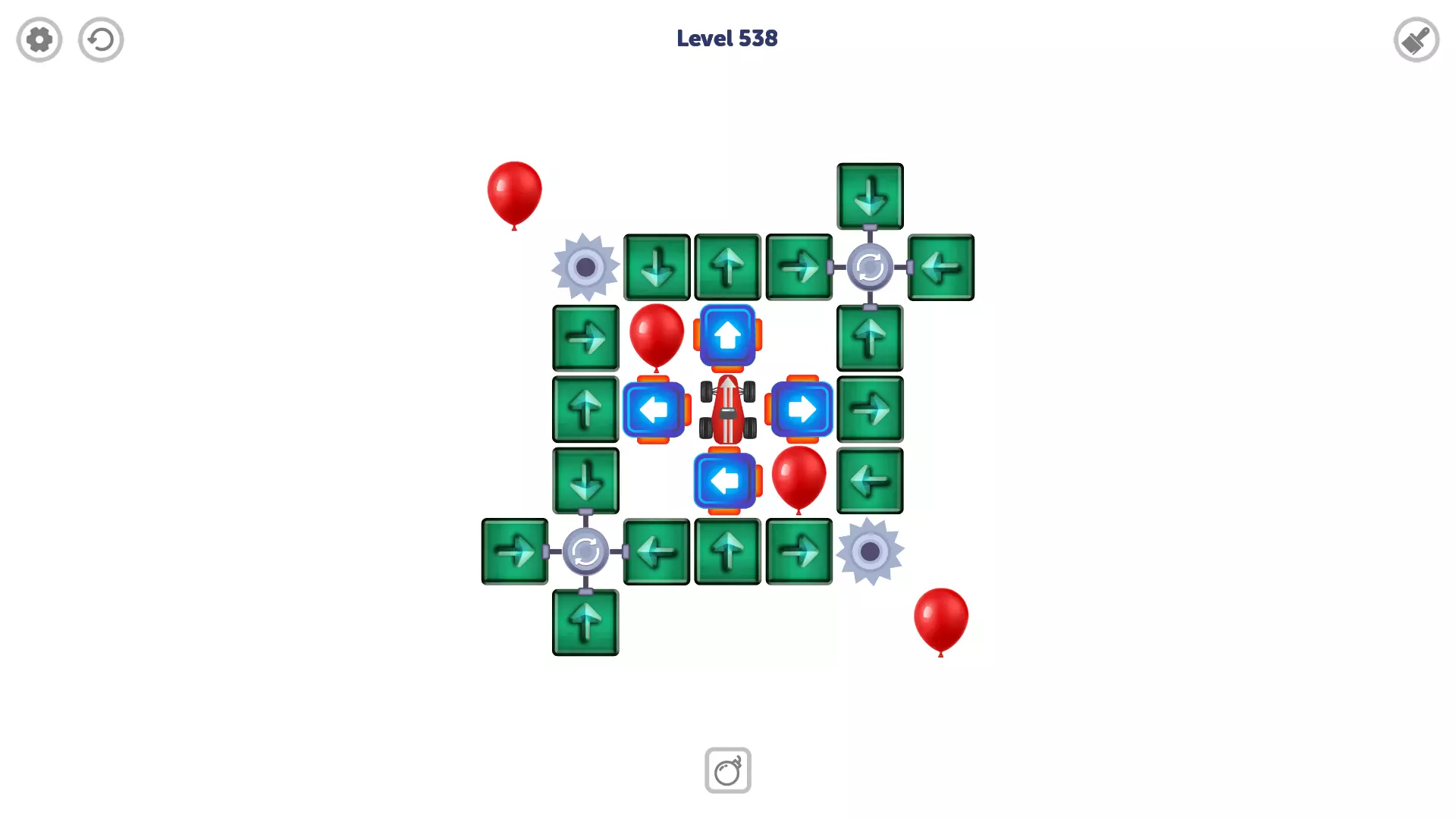Tap the top-right rotator switch
This screenshot has width=1456, height=819.
(x=870, y=267)
